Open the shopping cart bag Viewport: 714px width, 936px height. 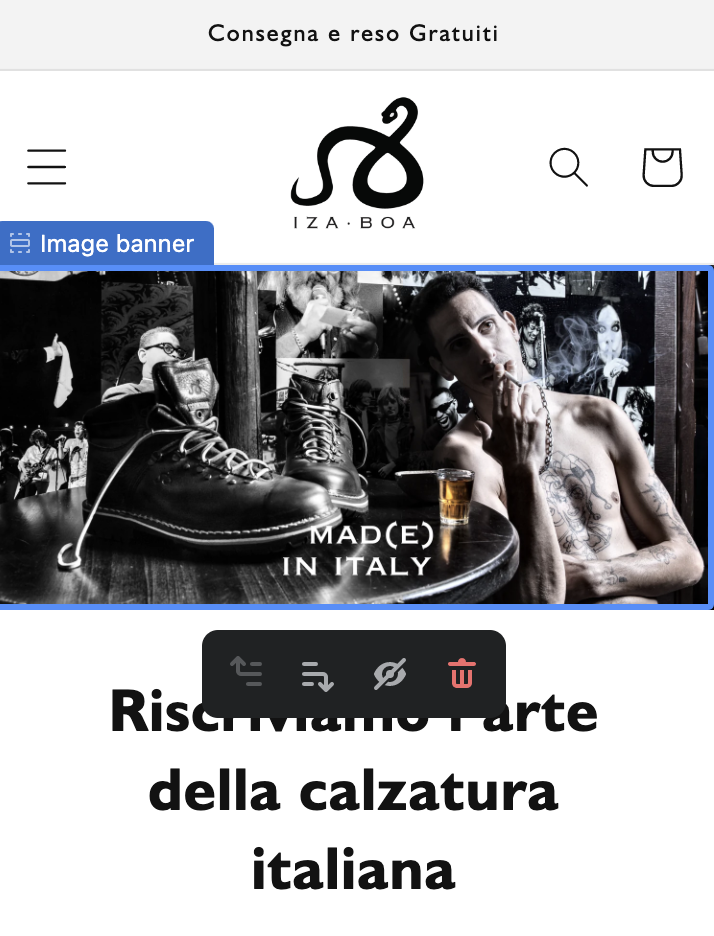pos(662,167)
